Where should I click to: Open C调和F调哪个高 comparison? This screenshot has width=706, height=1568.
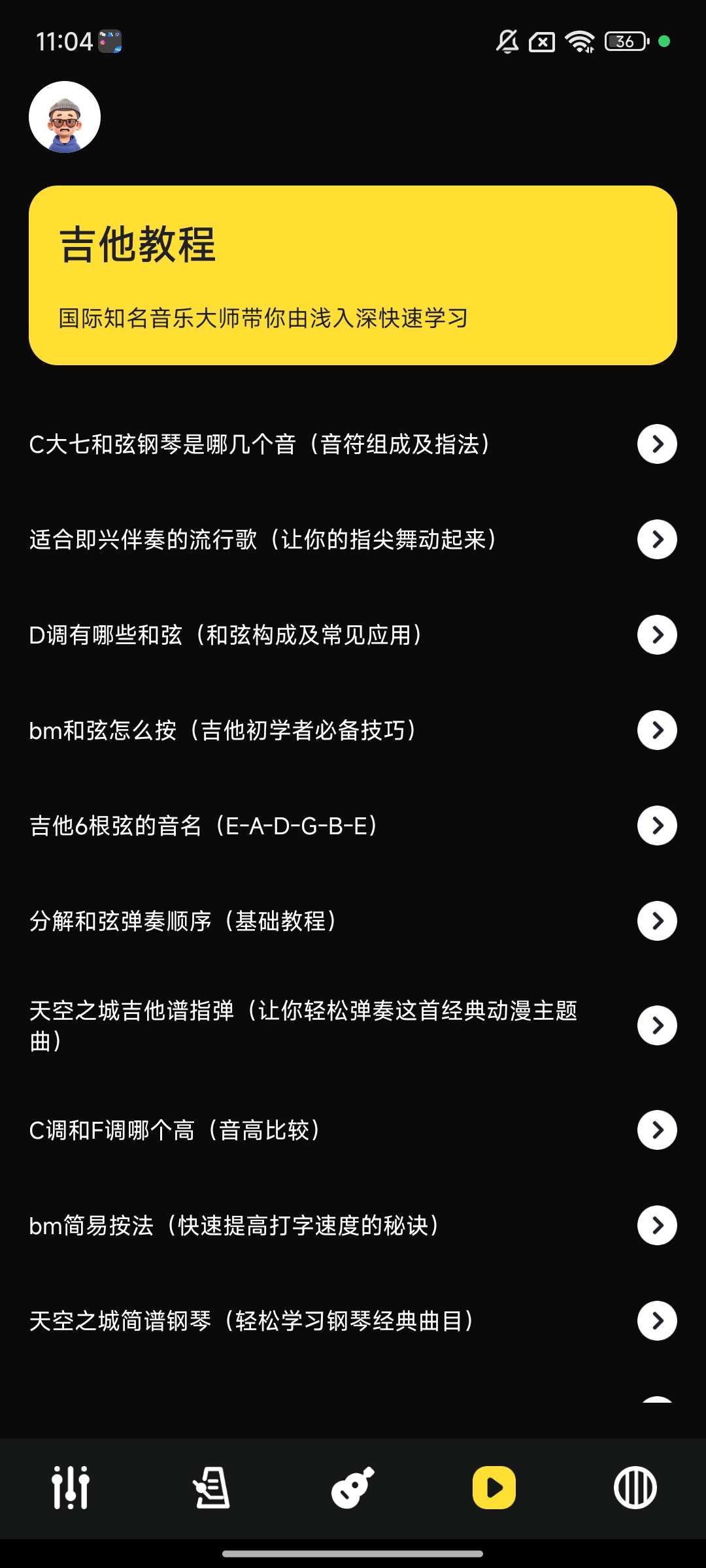[353, 1130]
